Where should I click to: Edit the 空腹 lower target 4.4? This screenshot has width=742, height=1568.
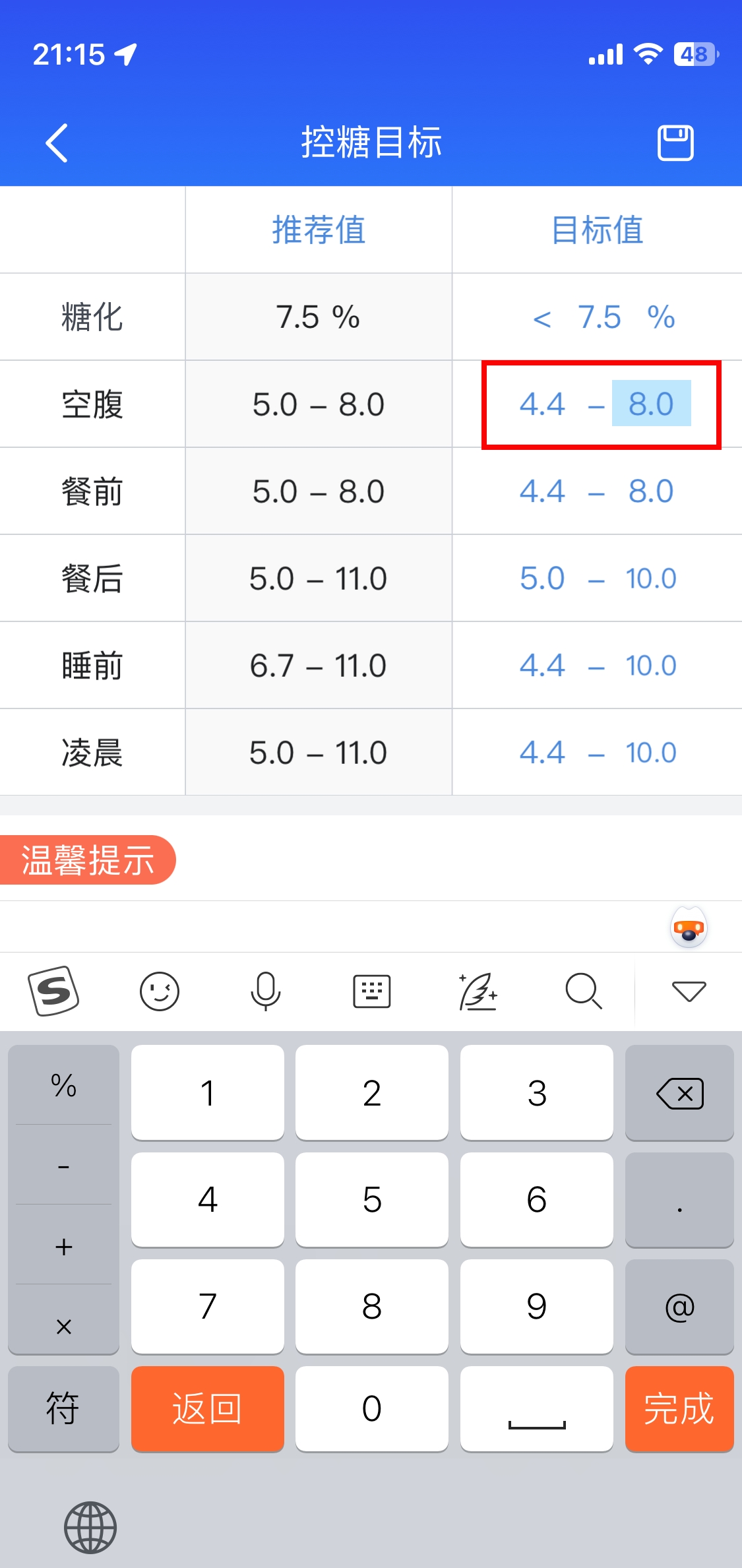542,404
